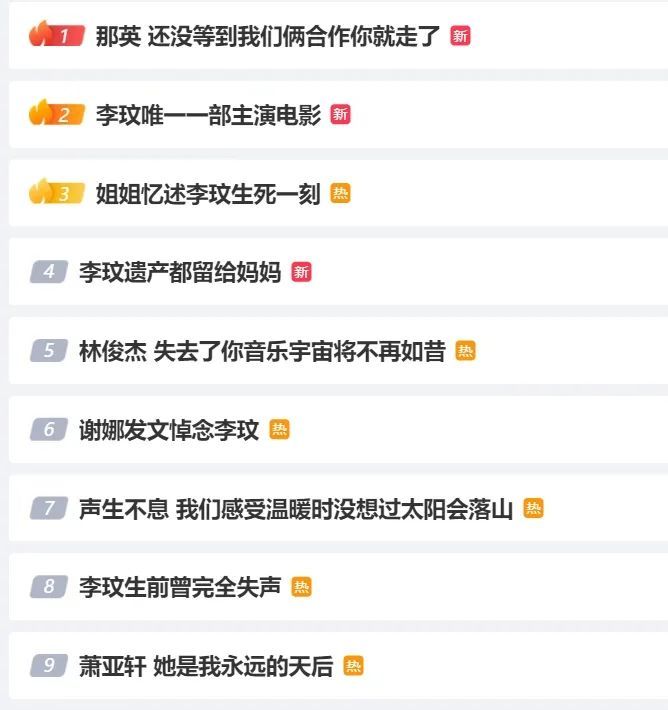Open 李玟唯一一部主演电影 topic
Viewport: 668px width, 710px height.
click(x=208, y=115)
